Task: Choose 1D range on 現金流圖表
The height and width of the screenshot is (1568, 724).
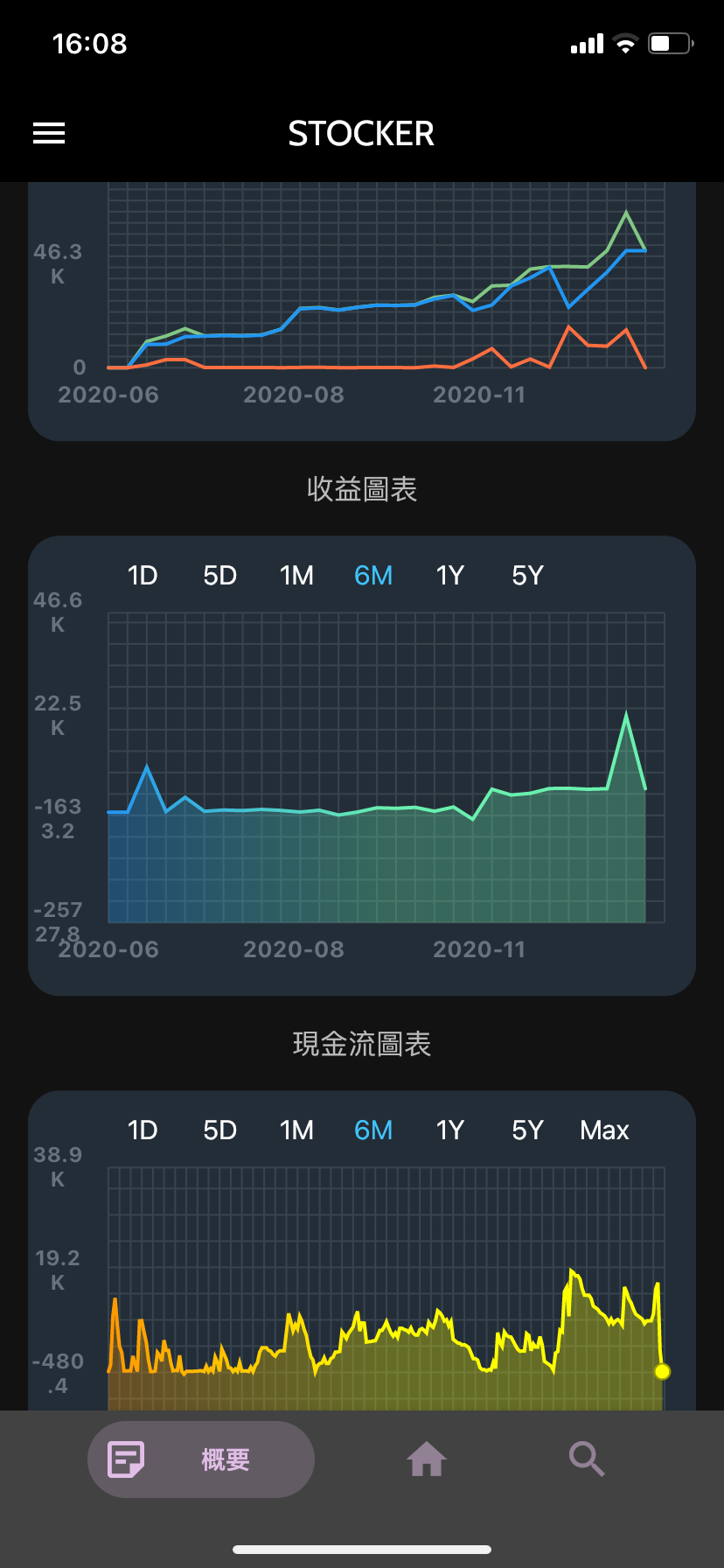Action: pyautogui.click(x=143, y=1130)
